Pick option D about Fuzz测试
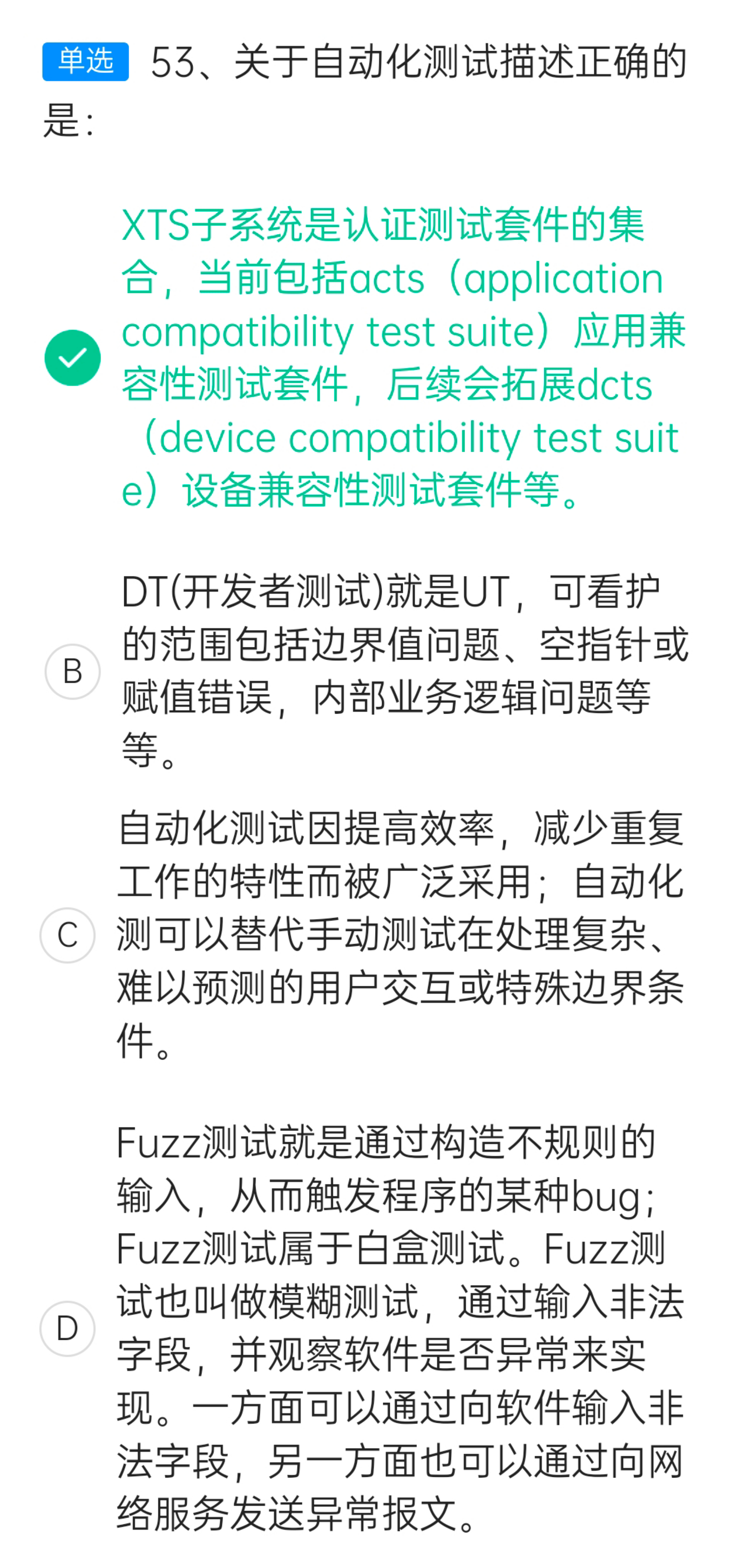 [68, 1328]
